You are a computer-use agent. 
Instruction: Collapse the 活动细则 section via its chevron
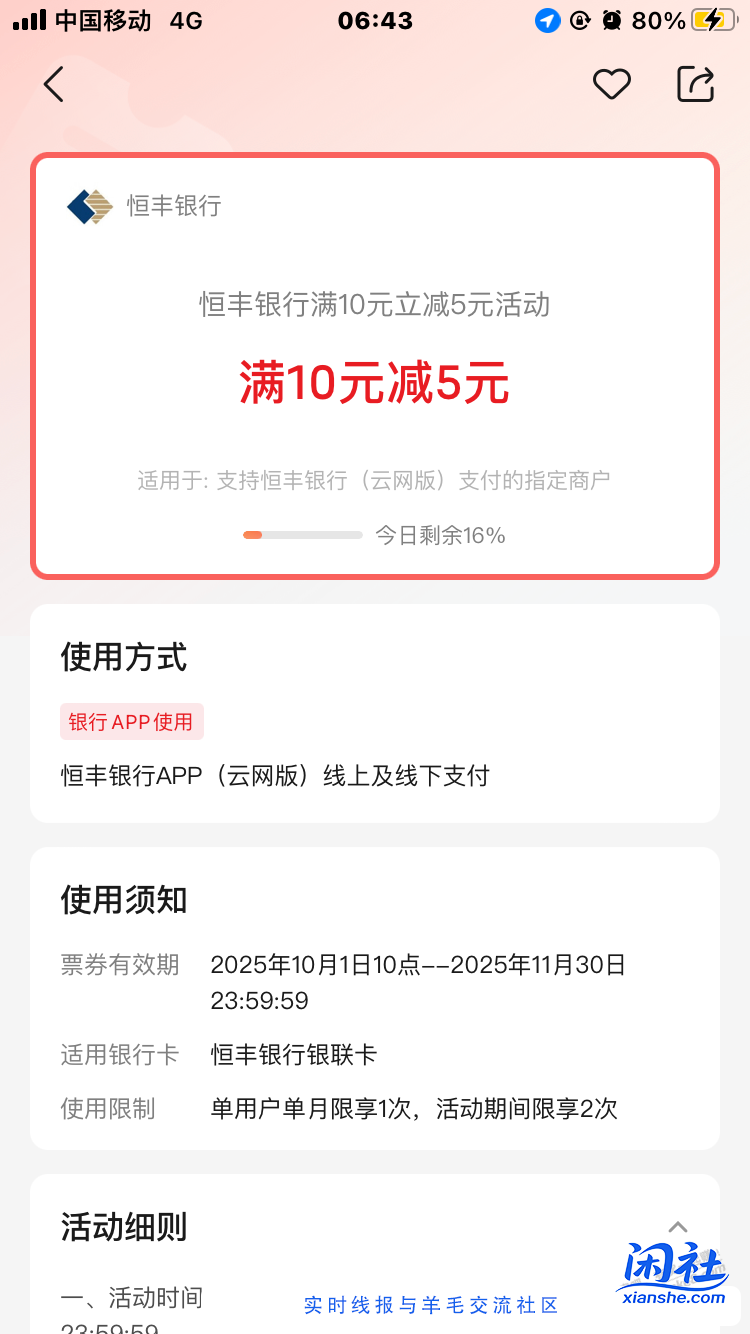[678, 1226]
